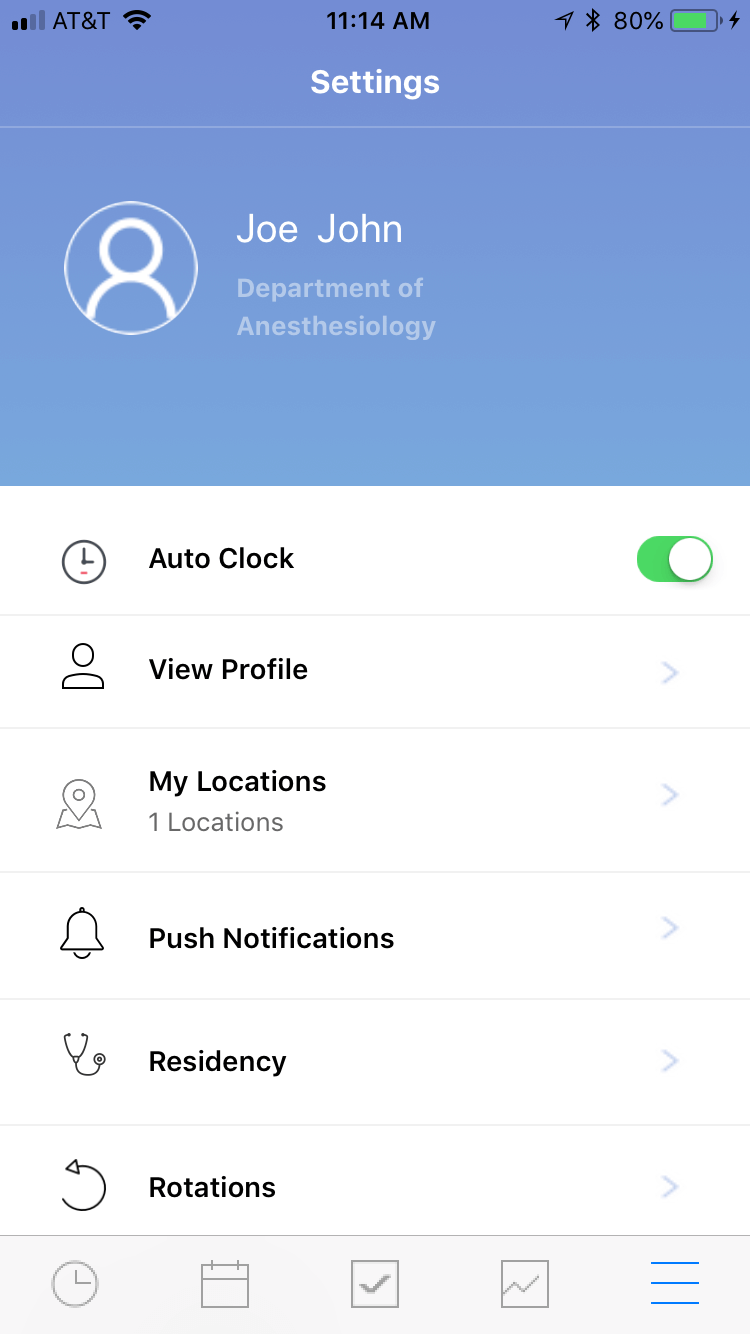The height and width of the screenshot is (1334, 750).
Task: Open the View Profile row
Action: 375,672
